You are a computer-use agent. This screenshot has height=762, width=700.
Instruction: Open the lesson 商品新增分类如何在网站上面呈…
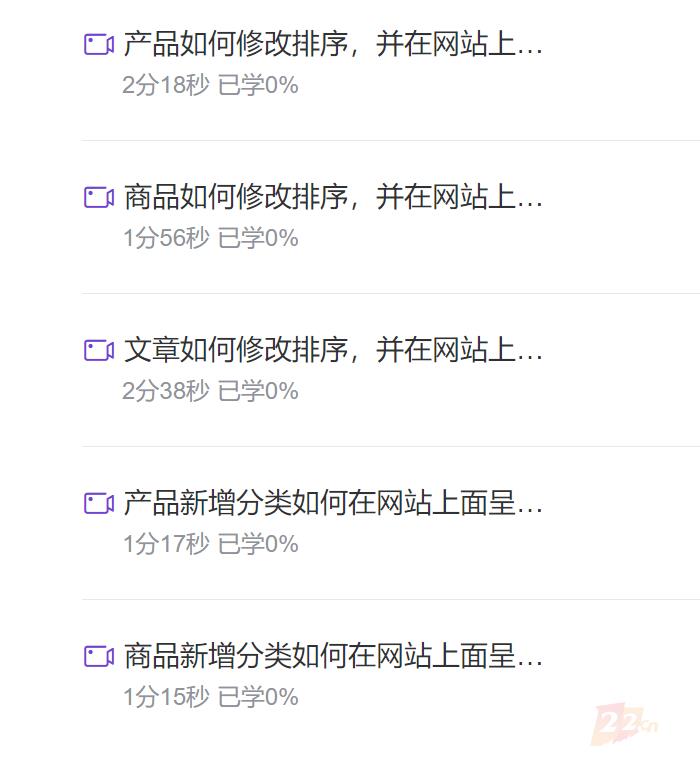coord(332,657)
